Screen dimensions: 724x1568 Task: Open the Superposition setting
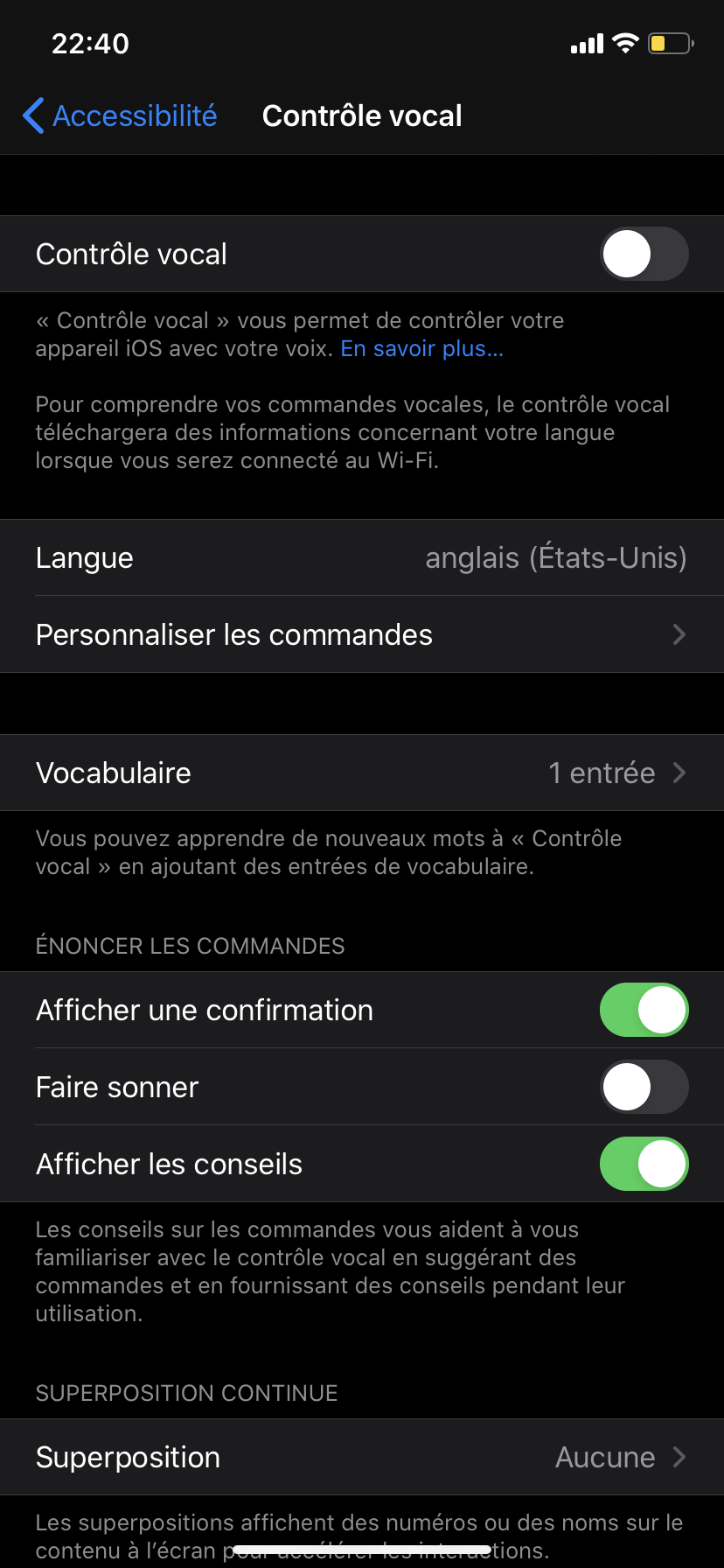pyautogui.click(x=362, y=1457)
